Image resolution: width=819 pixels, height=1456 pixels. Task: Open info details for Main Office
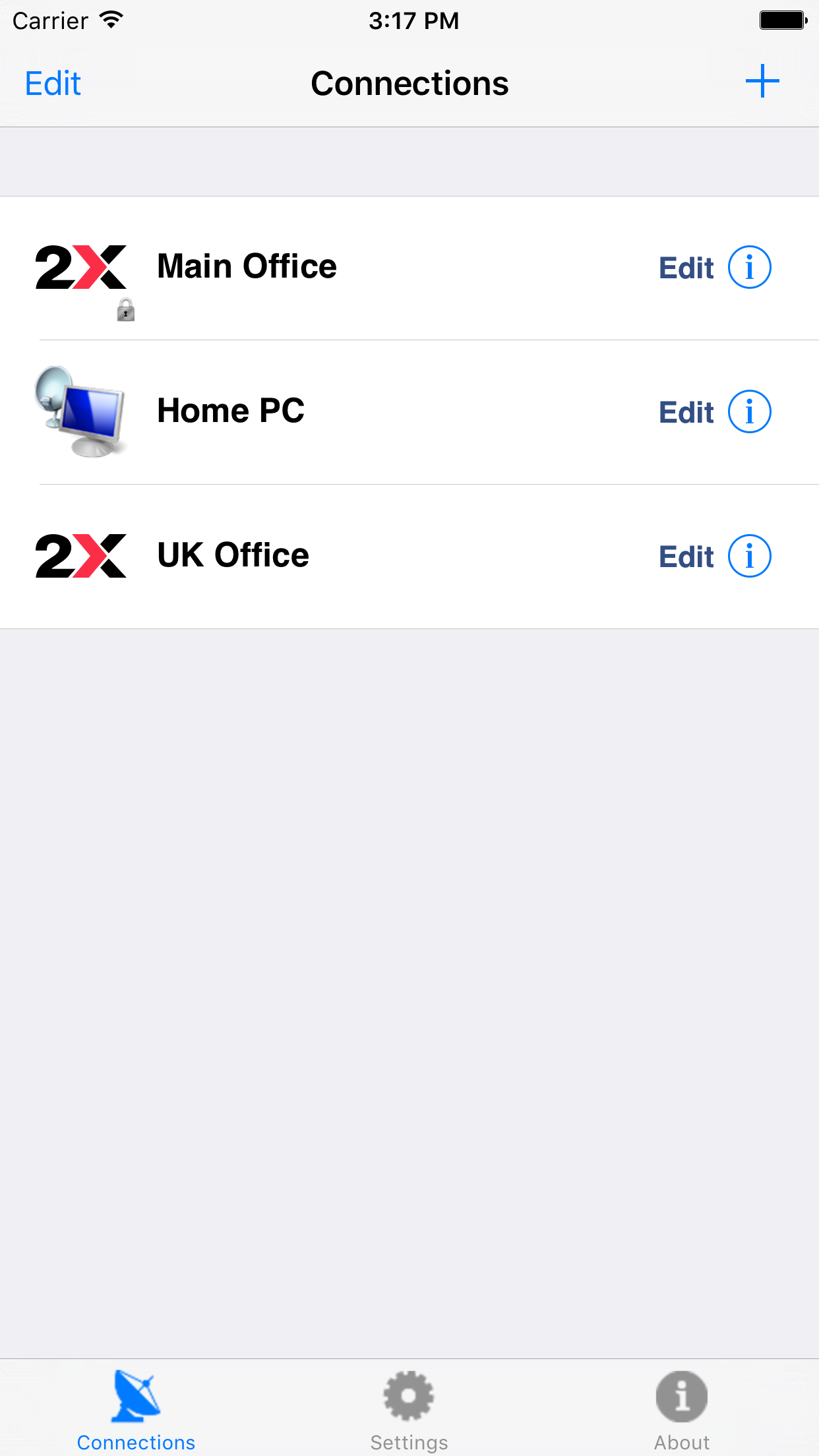pos(750,266)
